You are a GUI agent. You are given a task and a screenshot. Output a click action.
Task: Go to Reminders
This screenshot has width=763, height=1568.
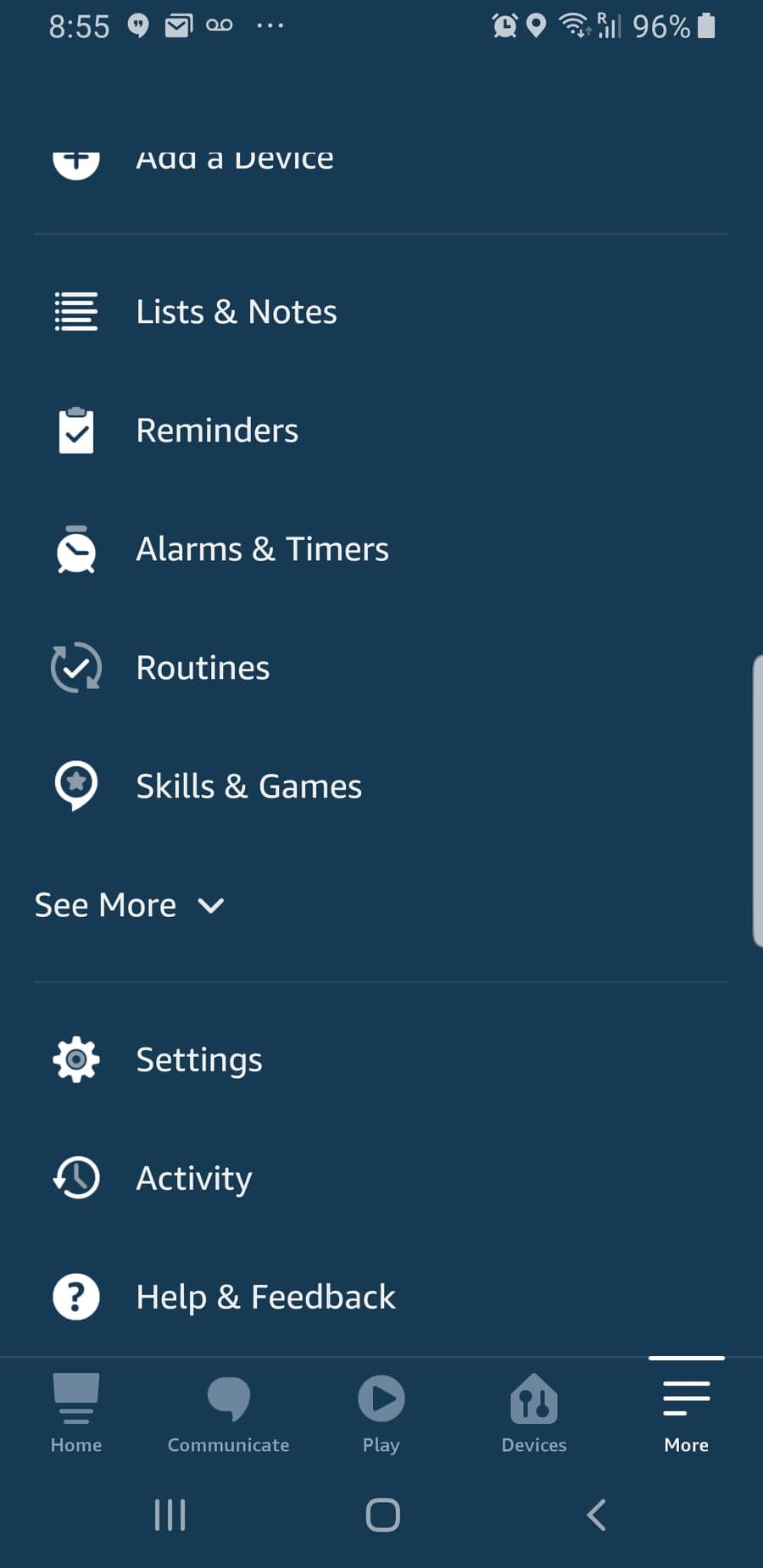point(217,431)
